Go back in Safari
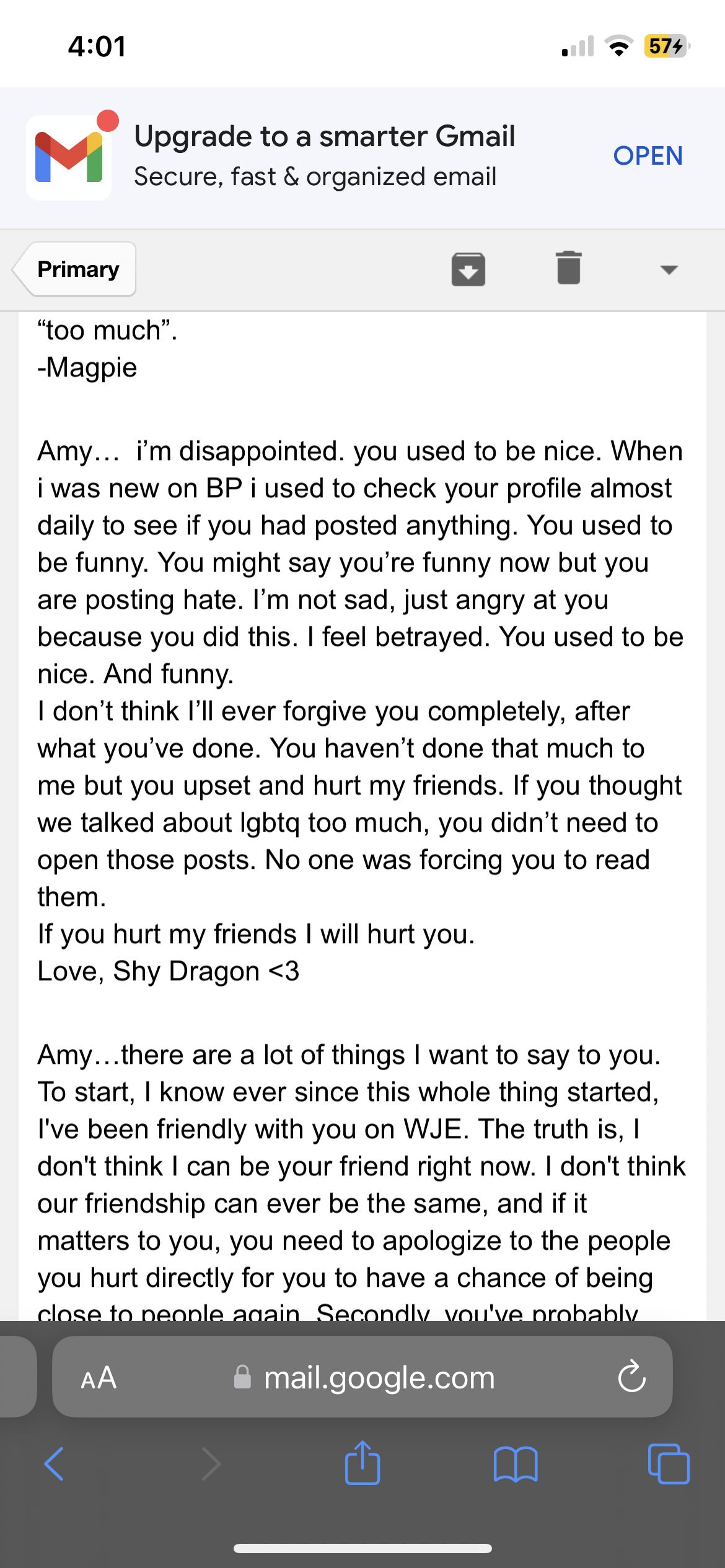Viewport: 725px width, 1568px height. point(54,1464)
